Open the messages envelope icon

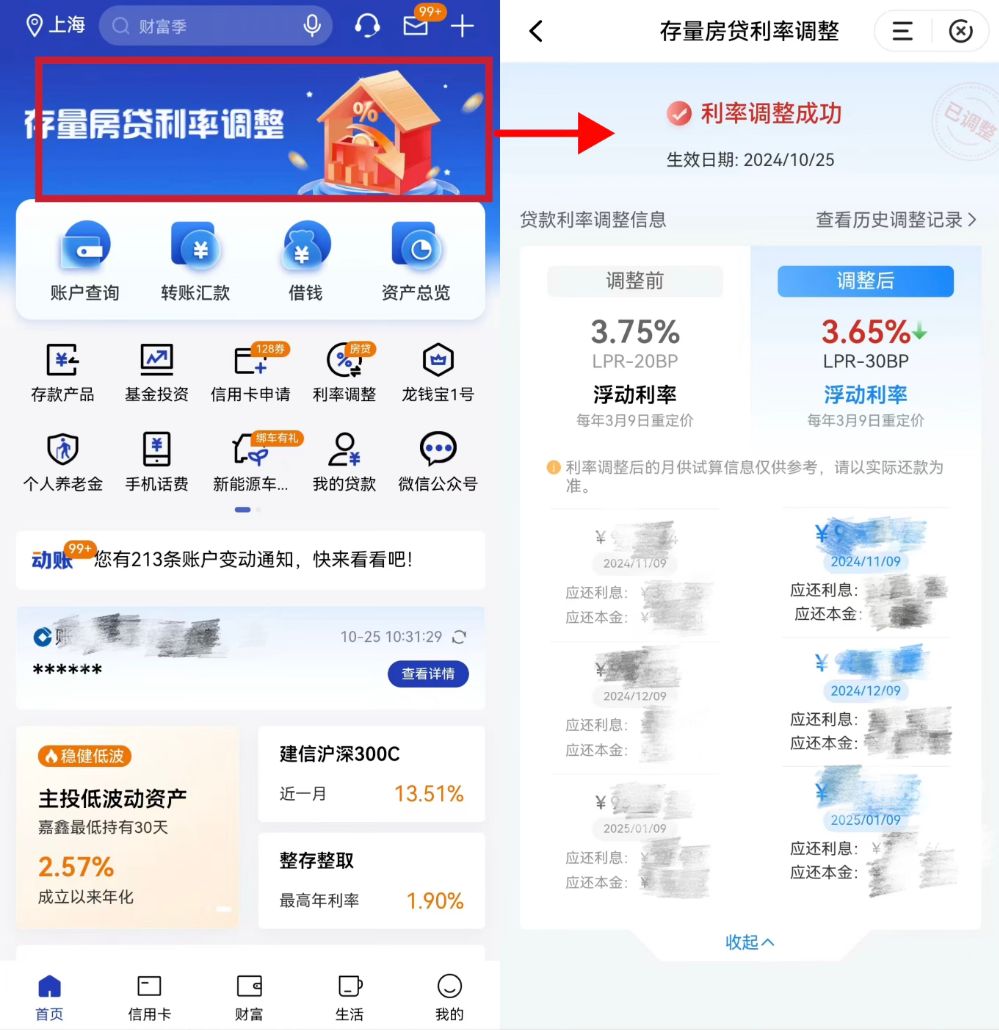pyautogui.click(x=415, y=26)
